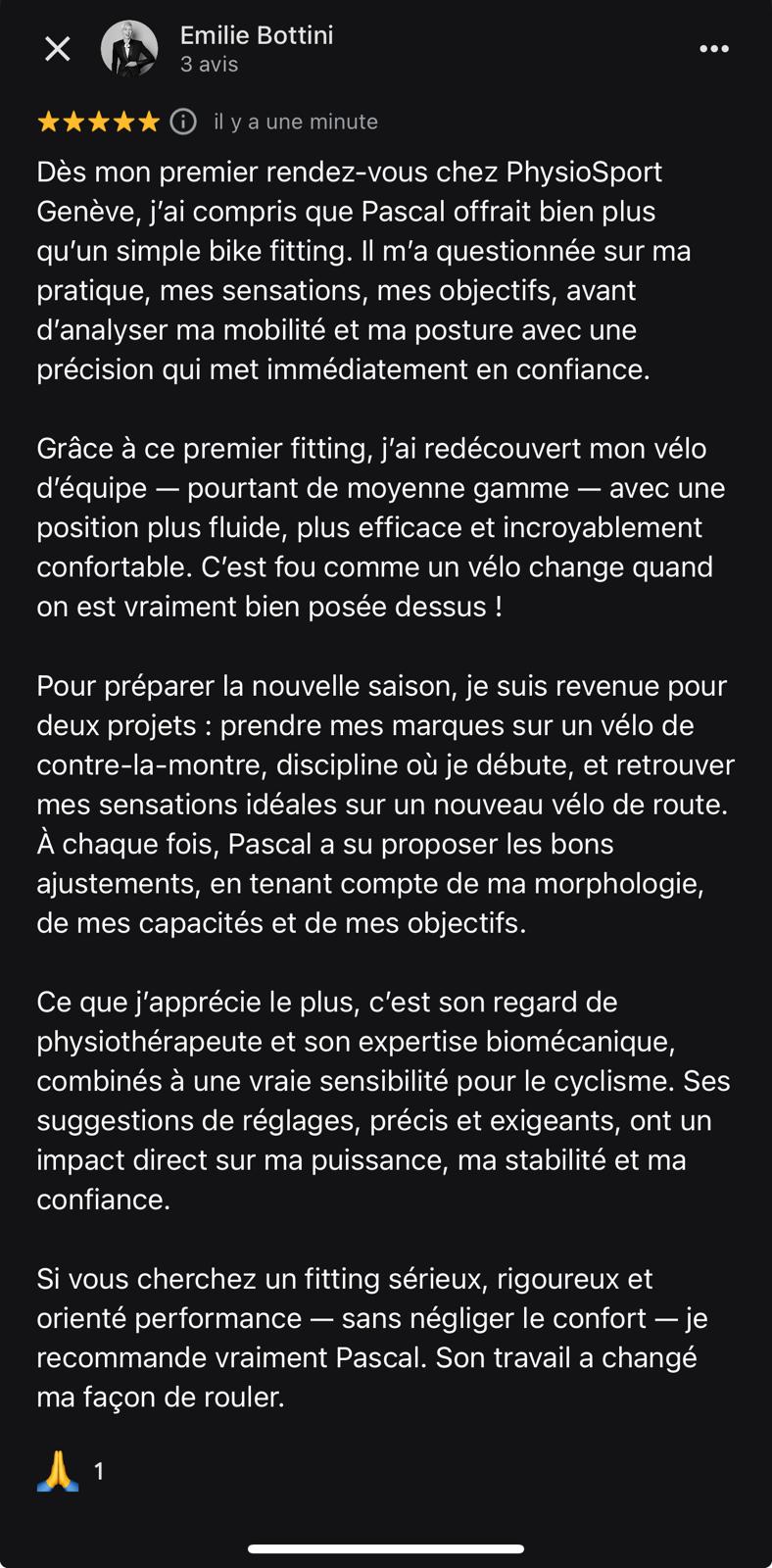The width and height of the screenshot is (772, 1568).
Task: Tap the info icon beside the stars
Action: pos(183,122)
